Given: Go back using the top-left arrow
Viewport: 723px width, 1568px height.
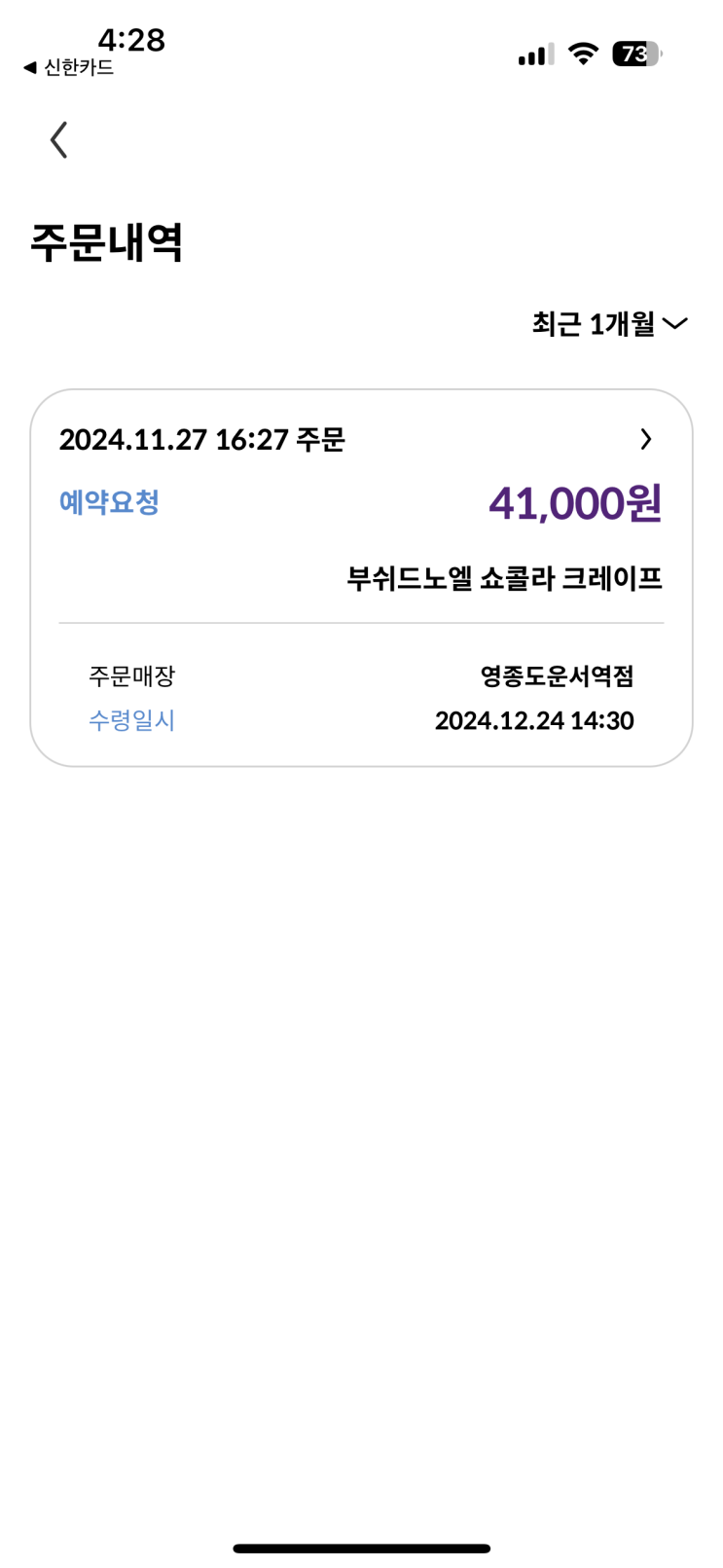Looking at the screenshot, I should 59,140.
